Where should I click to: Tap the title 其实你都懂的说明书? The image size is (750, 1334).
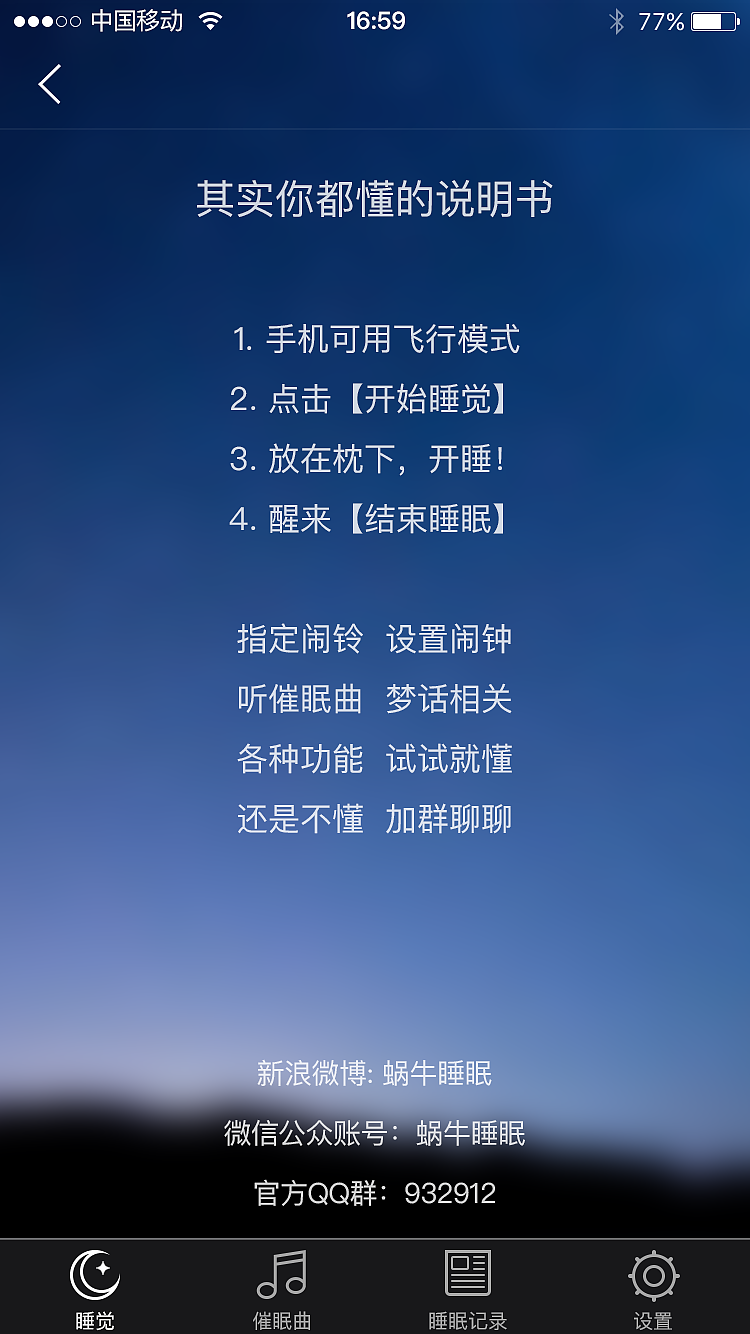(375, 199)
